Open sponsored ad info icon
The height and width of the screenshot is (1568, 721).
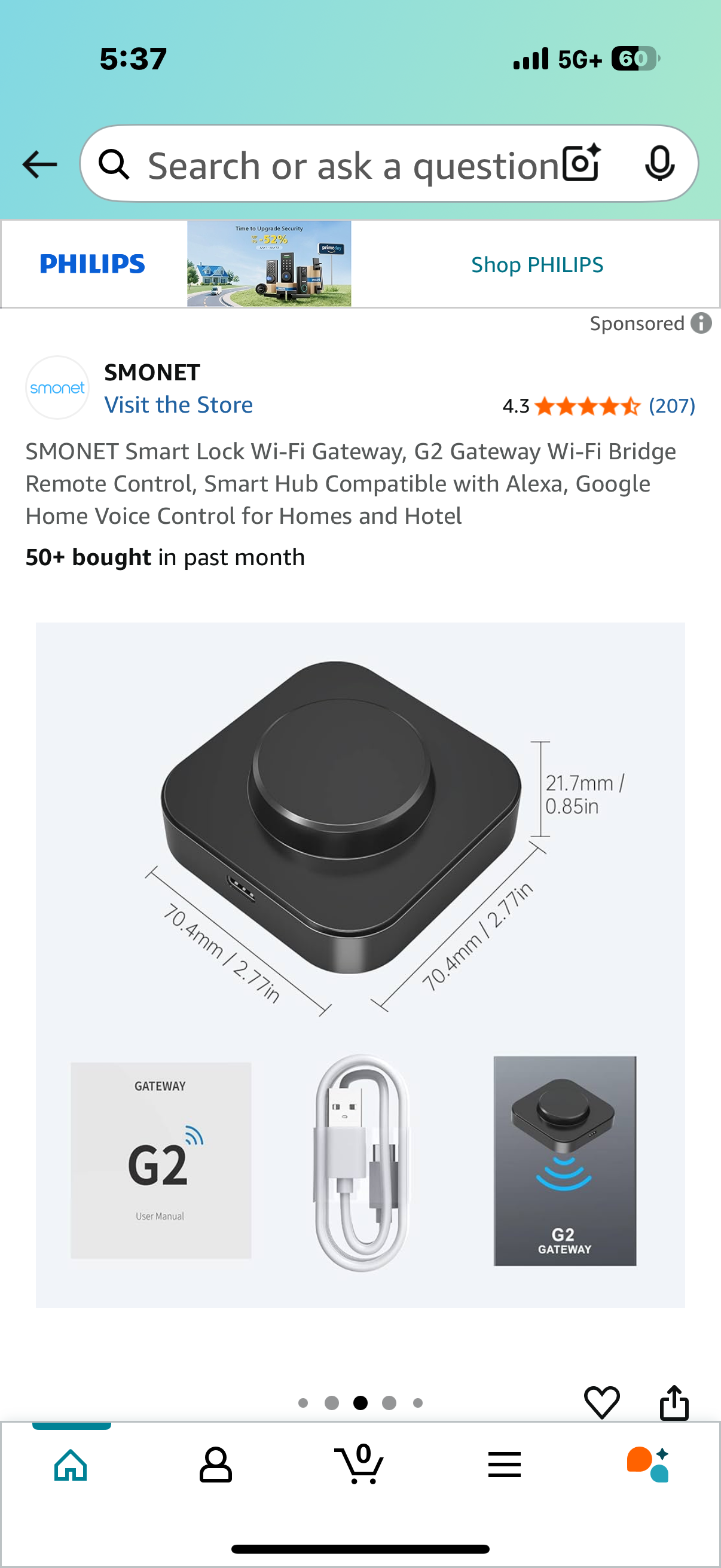coord(701,323)
